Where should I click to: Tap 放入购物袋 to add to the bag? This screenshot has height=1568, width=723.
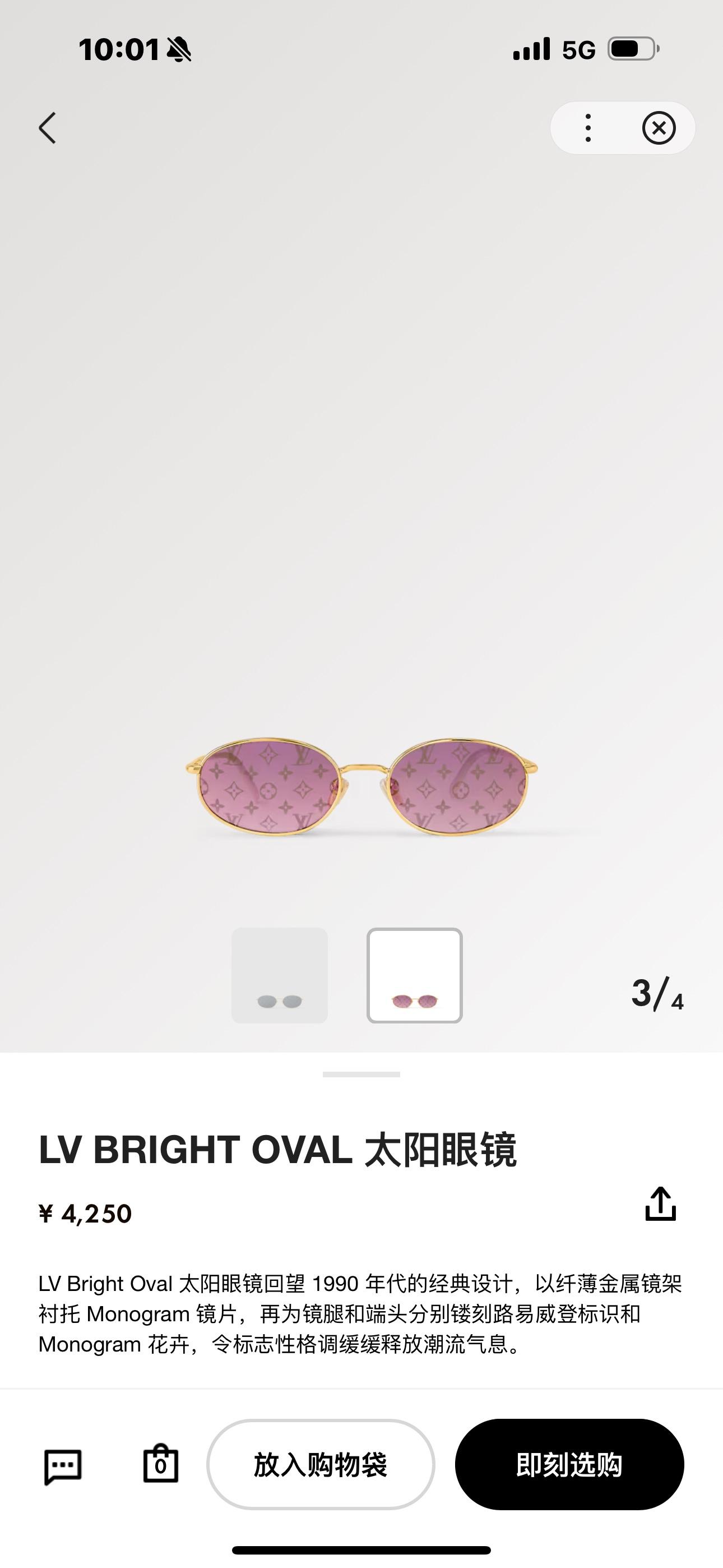(321, 1464)
